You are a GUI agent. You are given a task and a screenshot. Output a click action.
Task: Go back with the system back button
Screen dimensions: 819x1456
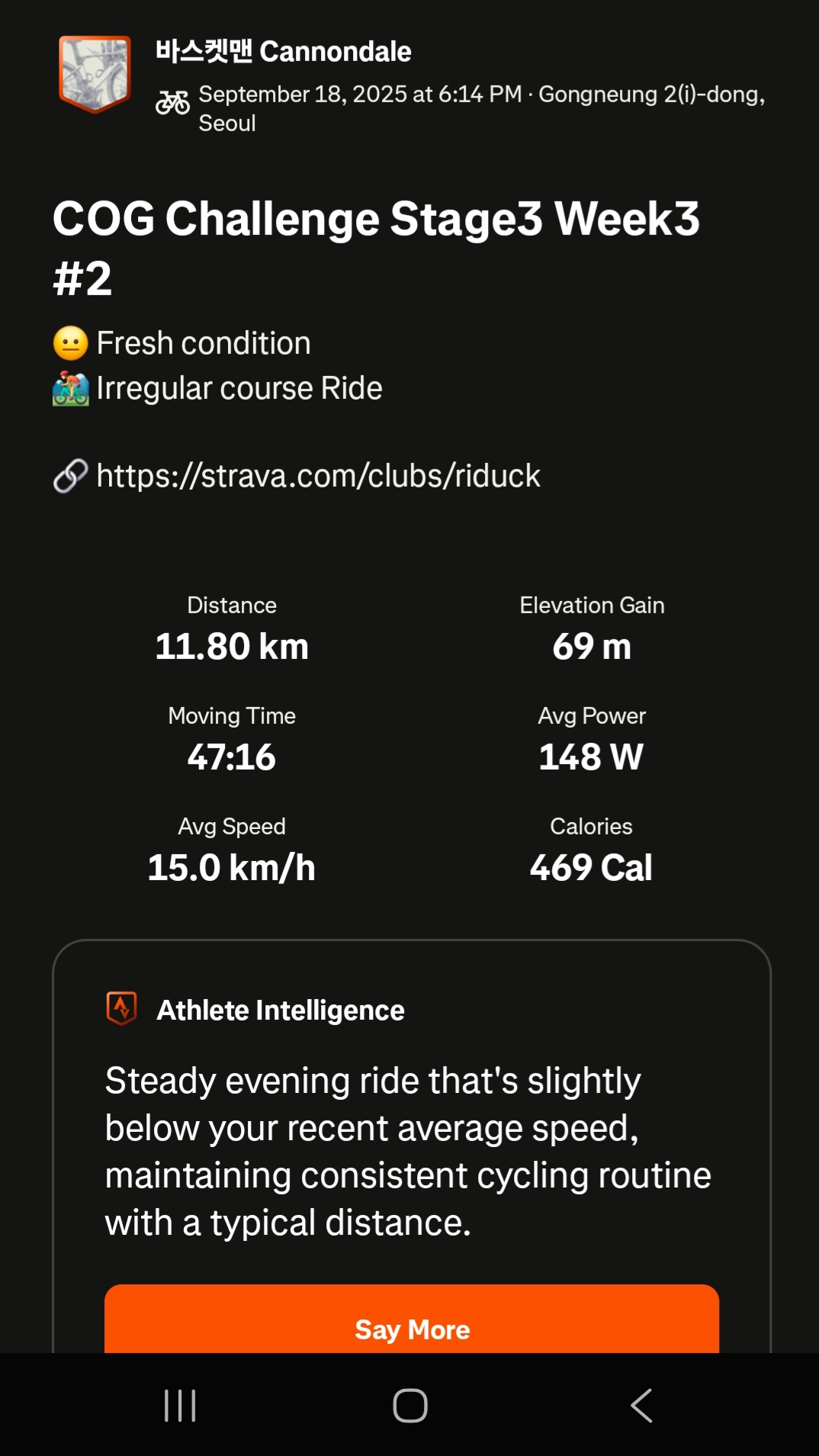(641, 1405)
